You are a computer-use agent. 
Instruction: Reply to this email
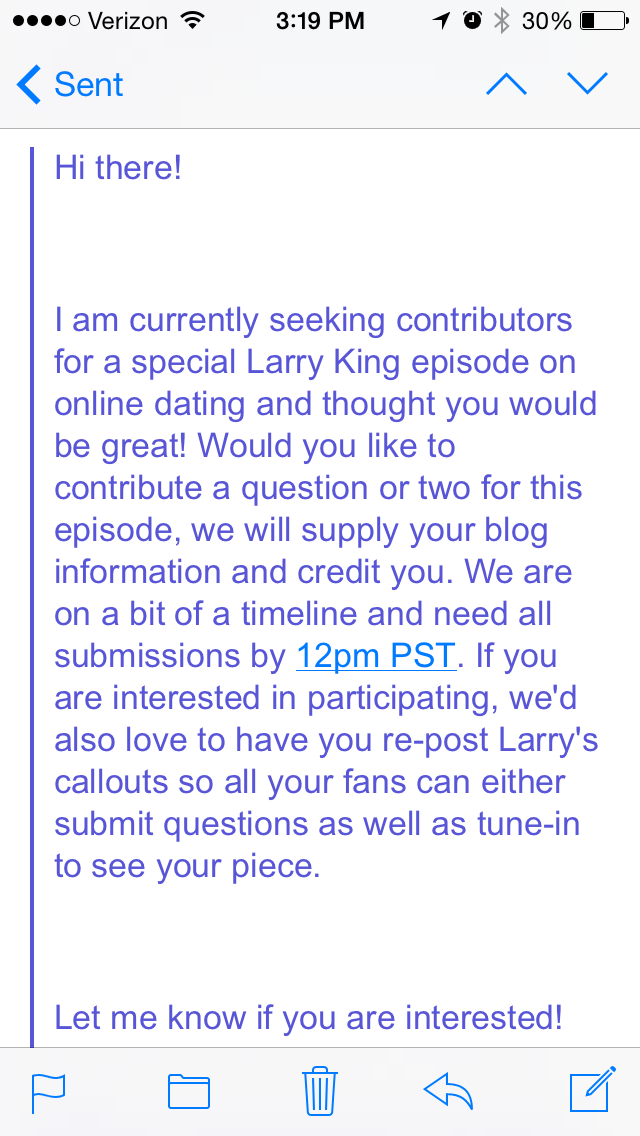click(448, 1090)
